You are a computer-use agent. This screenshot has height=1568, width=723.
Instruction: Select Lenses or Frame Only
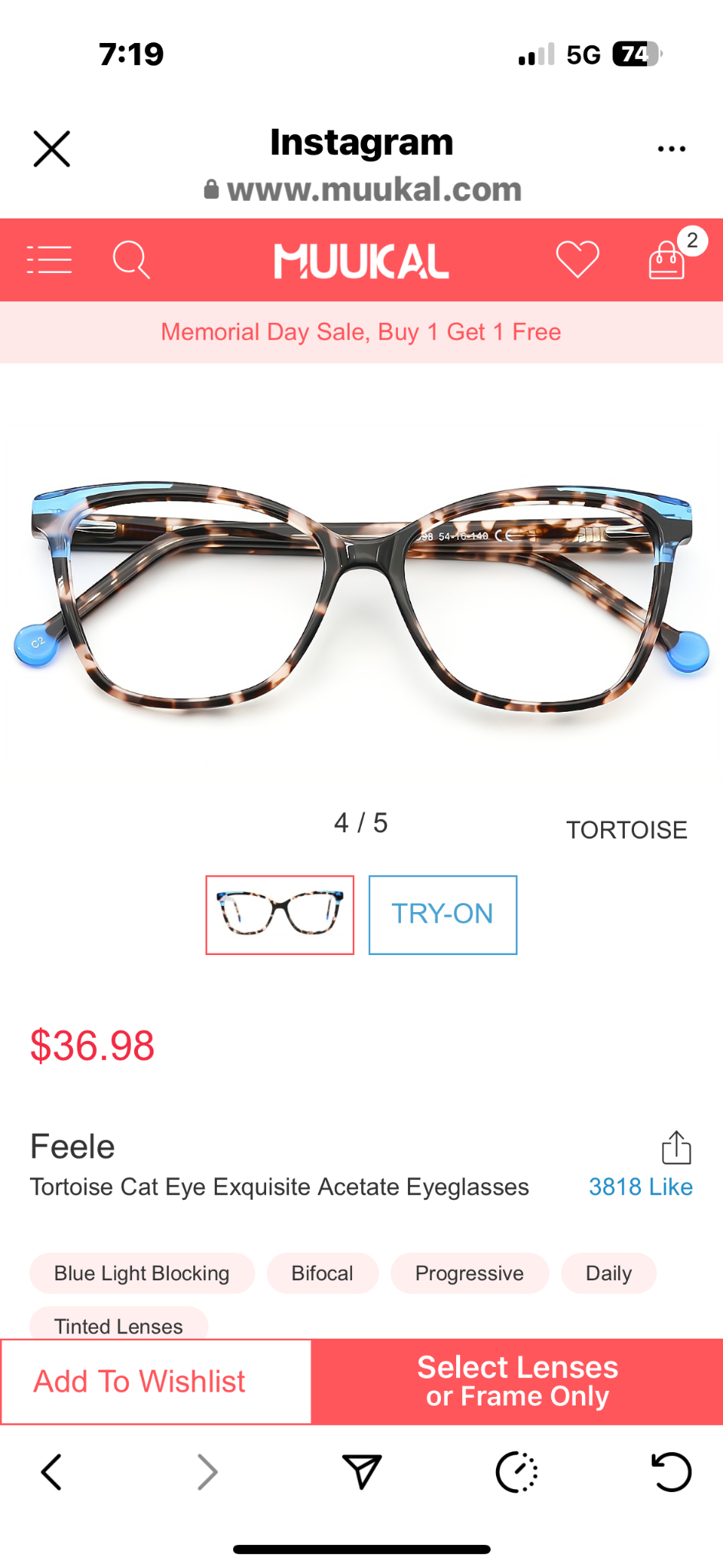[x=518, y=1382]
